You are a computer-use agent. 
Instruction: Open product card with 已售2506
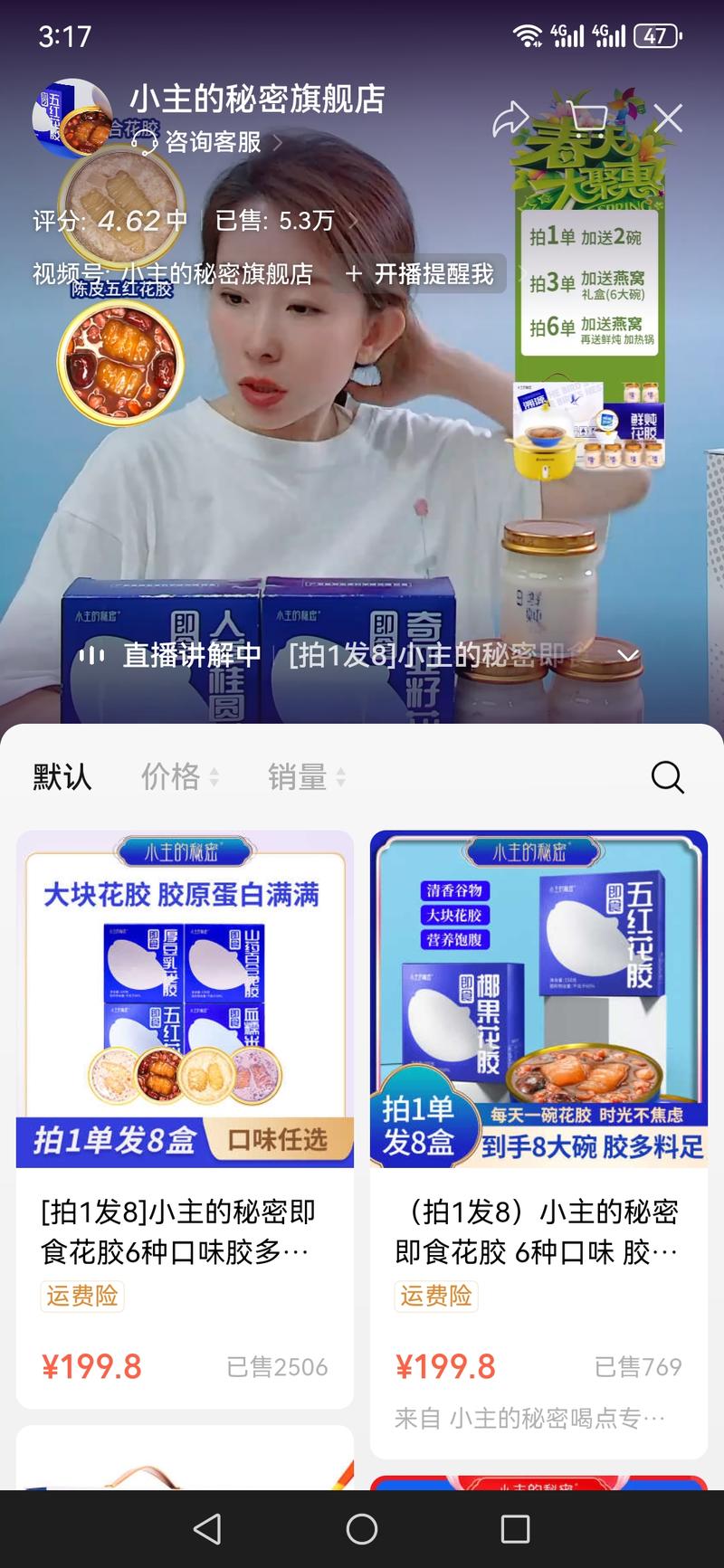185,1117
